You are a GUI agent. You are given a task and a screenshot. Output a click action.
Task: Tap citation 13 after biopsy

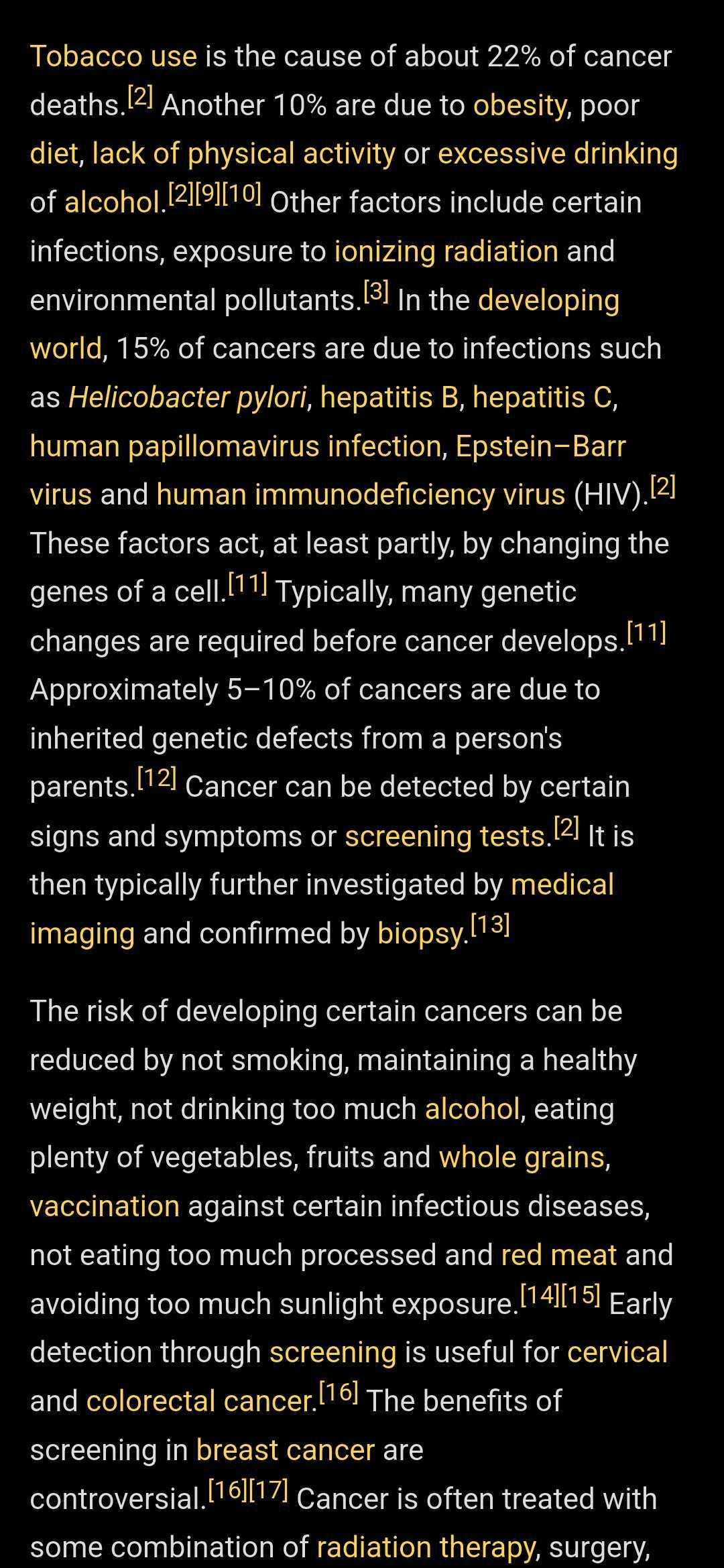[x=491, y=925]
